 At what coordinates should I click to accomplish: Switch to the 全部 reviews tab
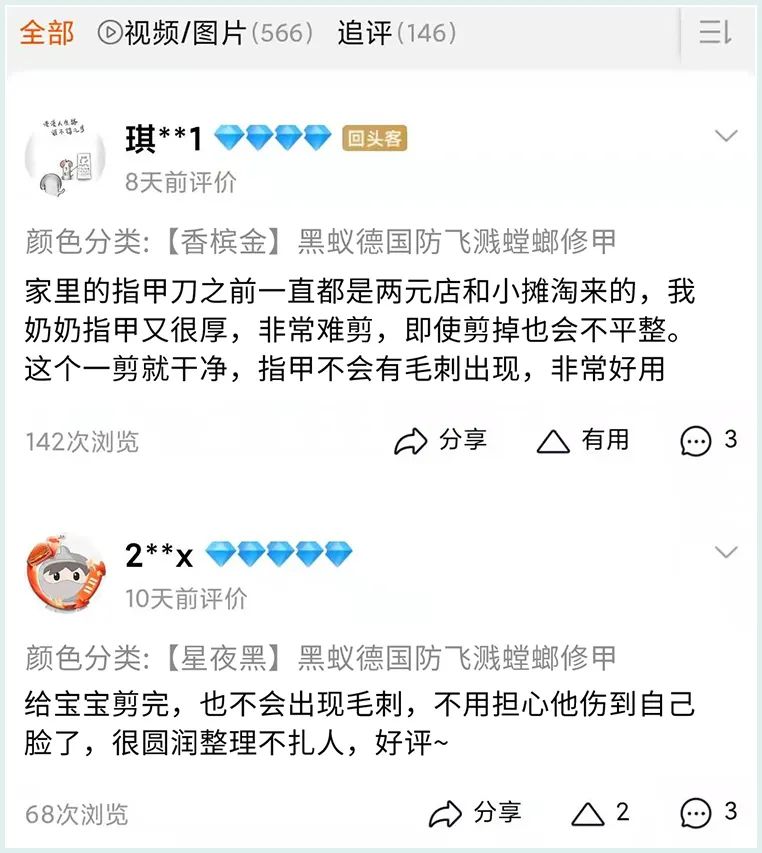click(47, 33)
